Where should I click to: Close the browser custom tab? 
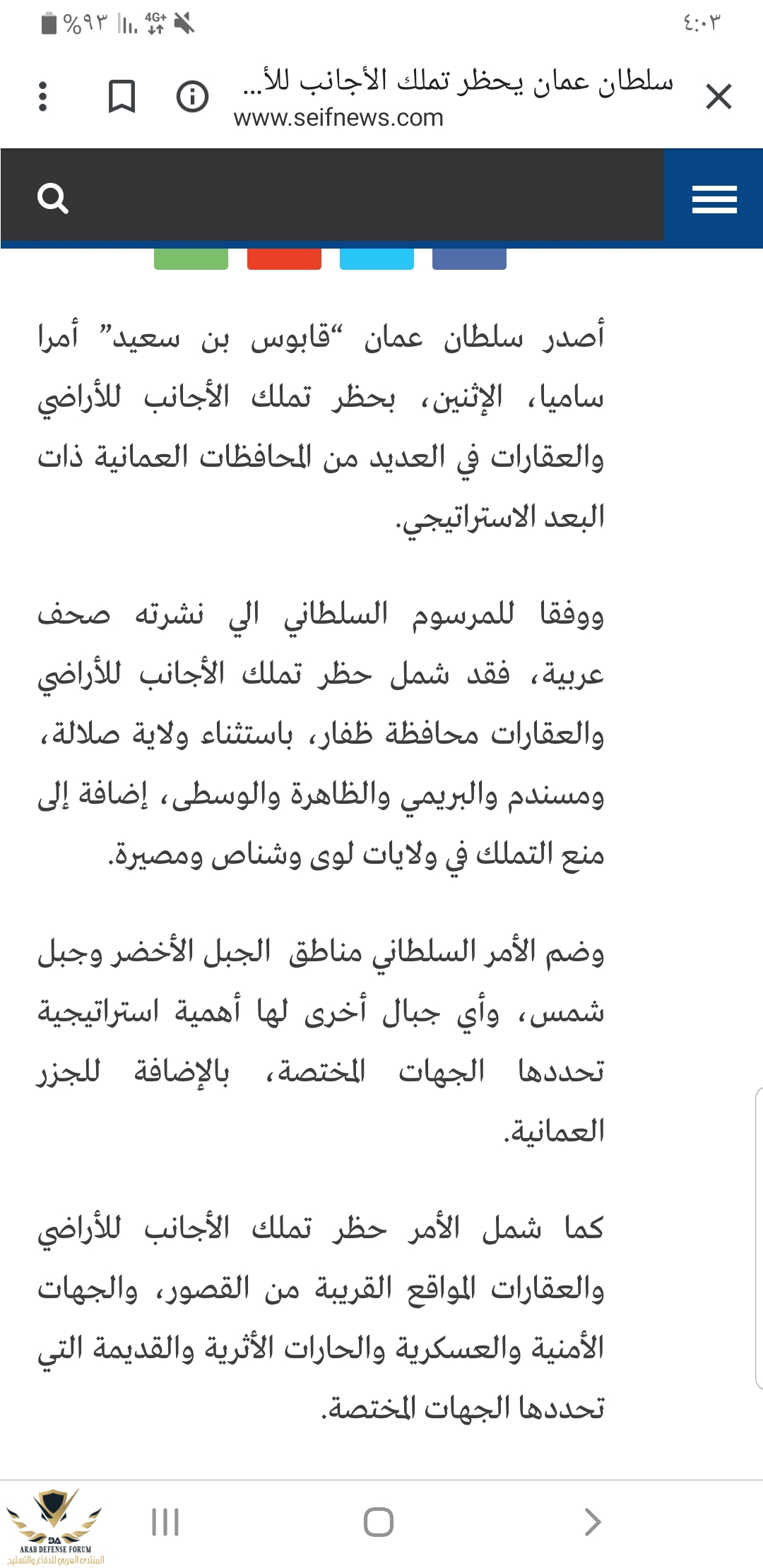tap(718, 96)
